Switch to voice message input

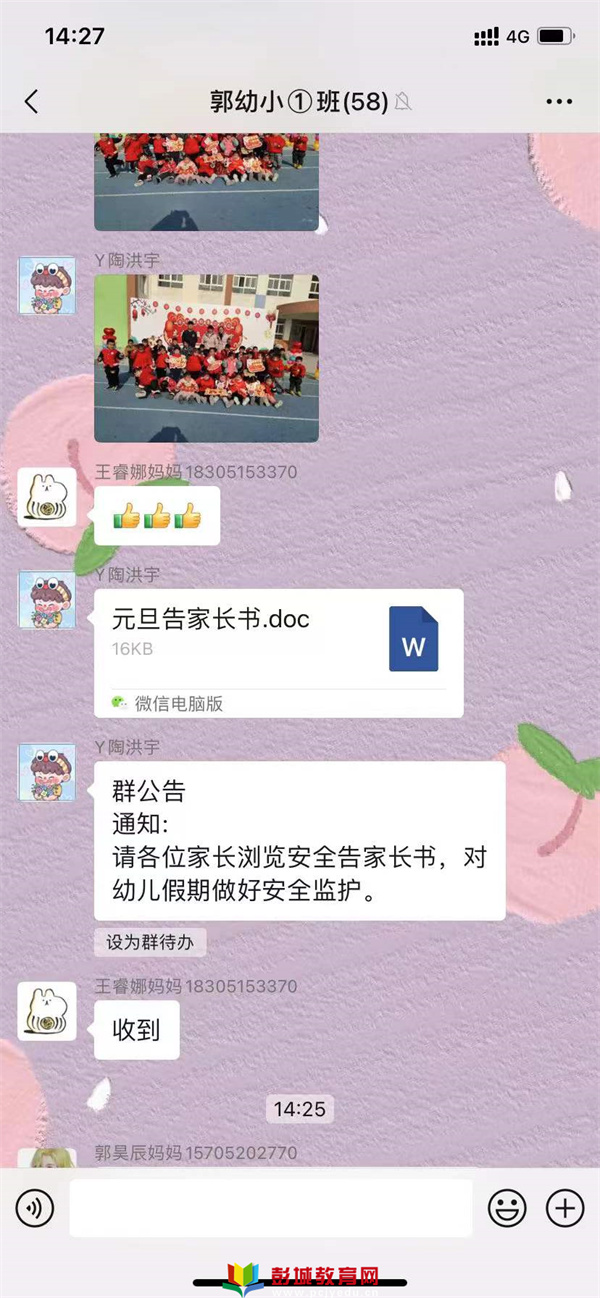pos(35,1209)
